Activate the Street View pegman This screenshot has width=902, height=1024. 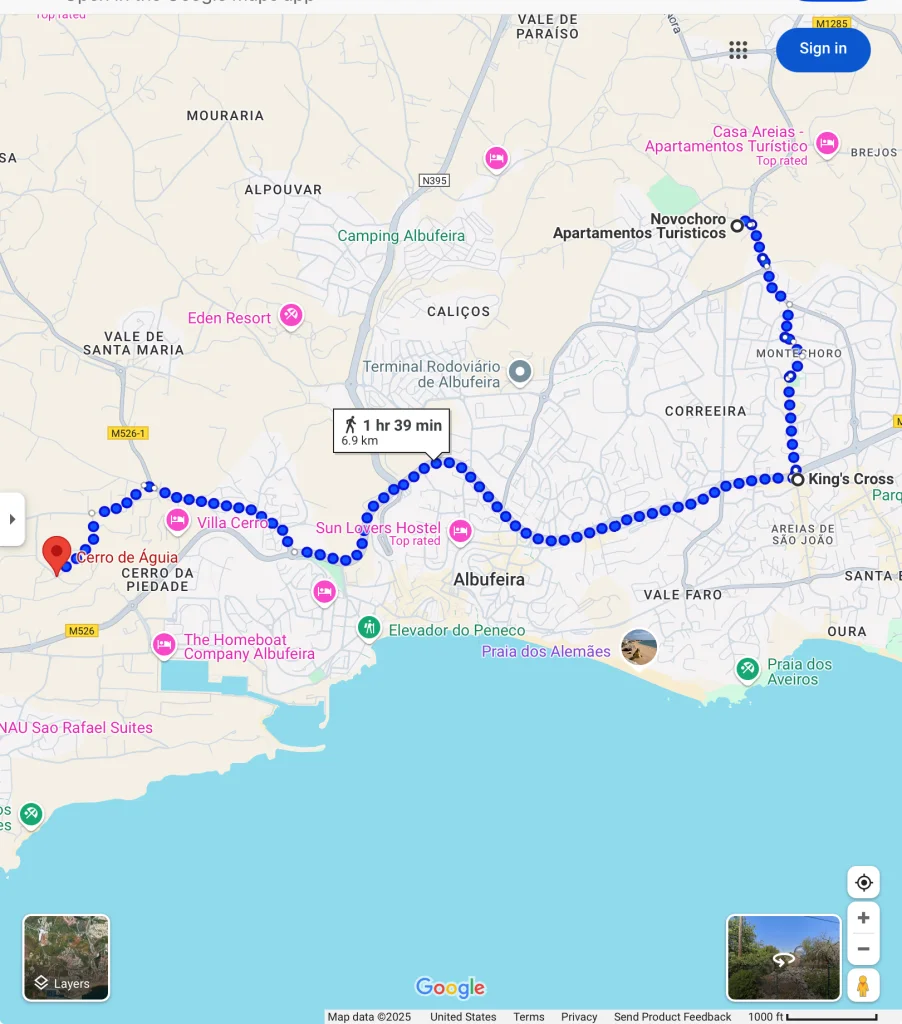pyautogui.click(x=862, y=985)
